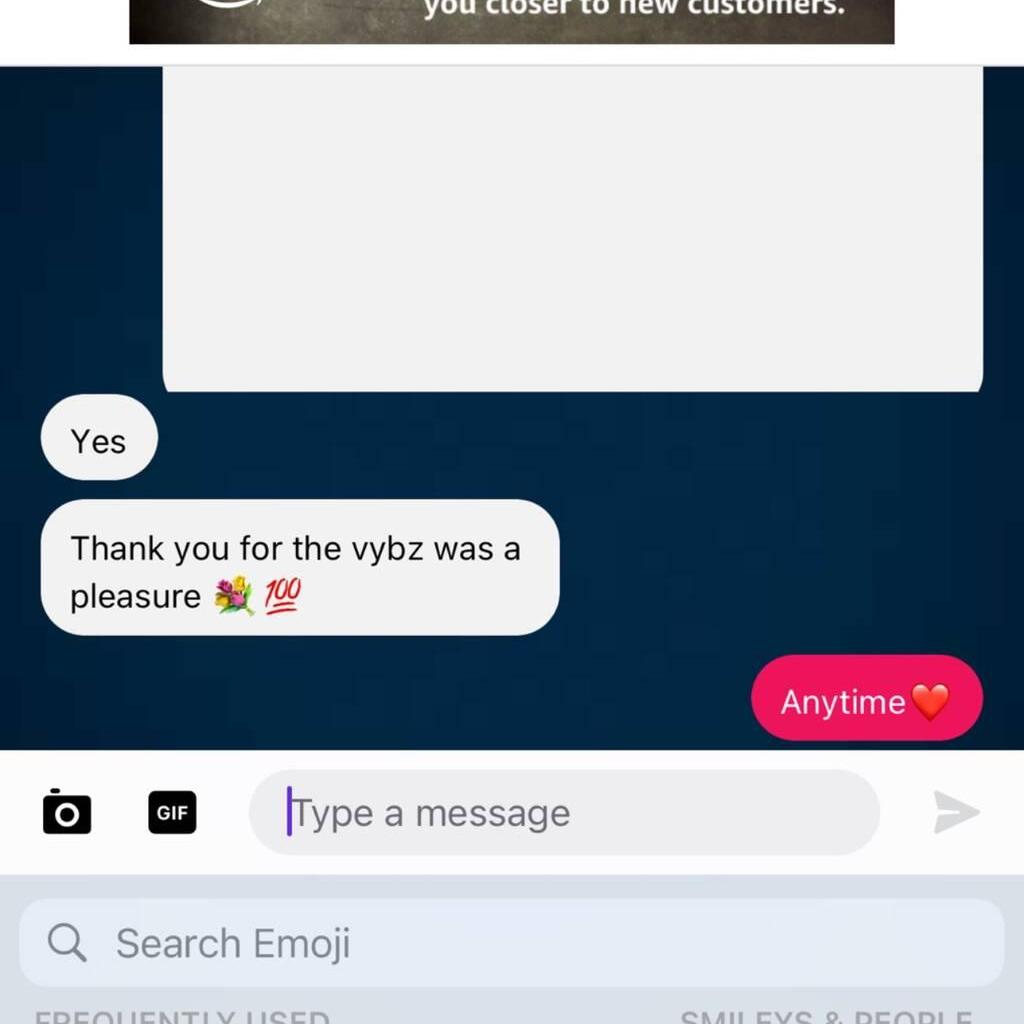Open the camera to send a photo
The width and height of the screenshot is (1024, 1024).
[67, 812]
